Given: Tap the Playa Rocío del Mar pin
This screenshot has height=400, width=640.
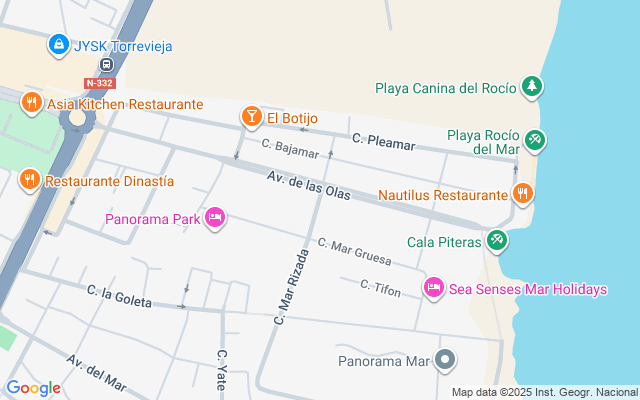Looking at the screenshot, I should pyautogui.click(x=536, y=141).
